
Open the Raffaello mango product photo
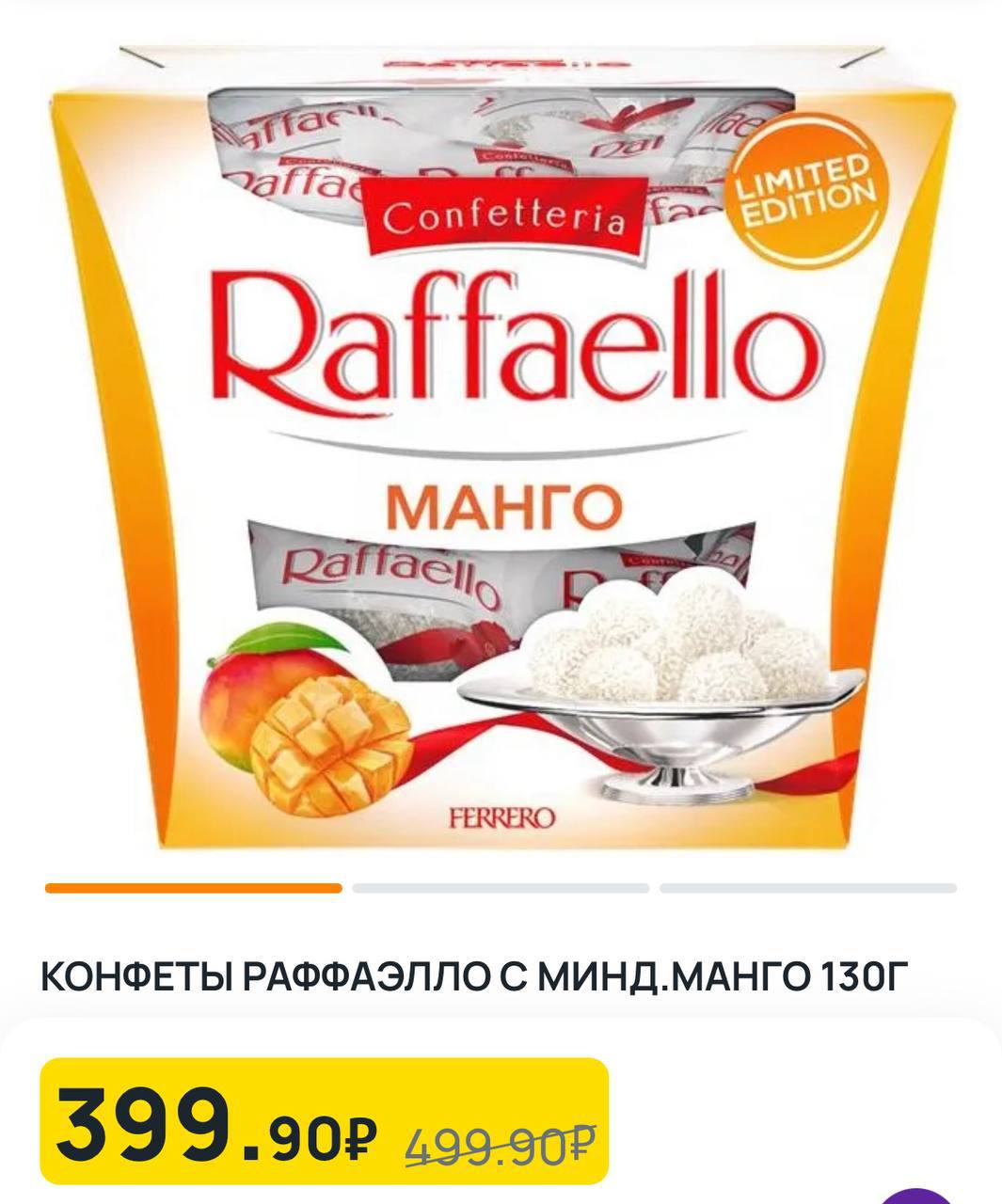point(501,442)
